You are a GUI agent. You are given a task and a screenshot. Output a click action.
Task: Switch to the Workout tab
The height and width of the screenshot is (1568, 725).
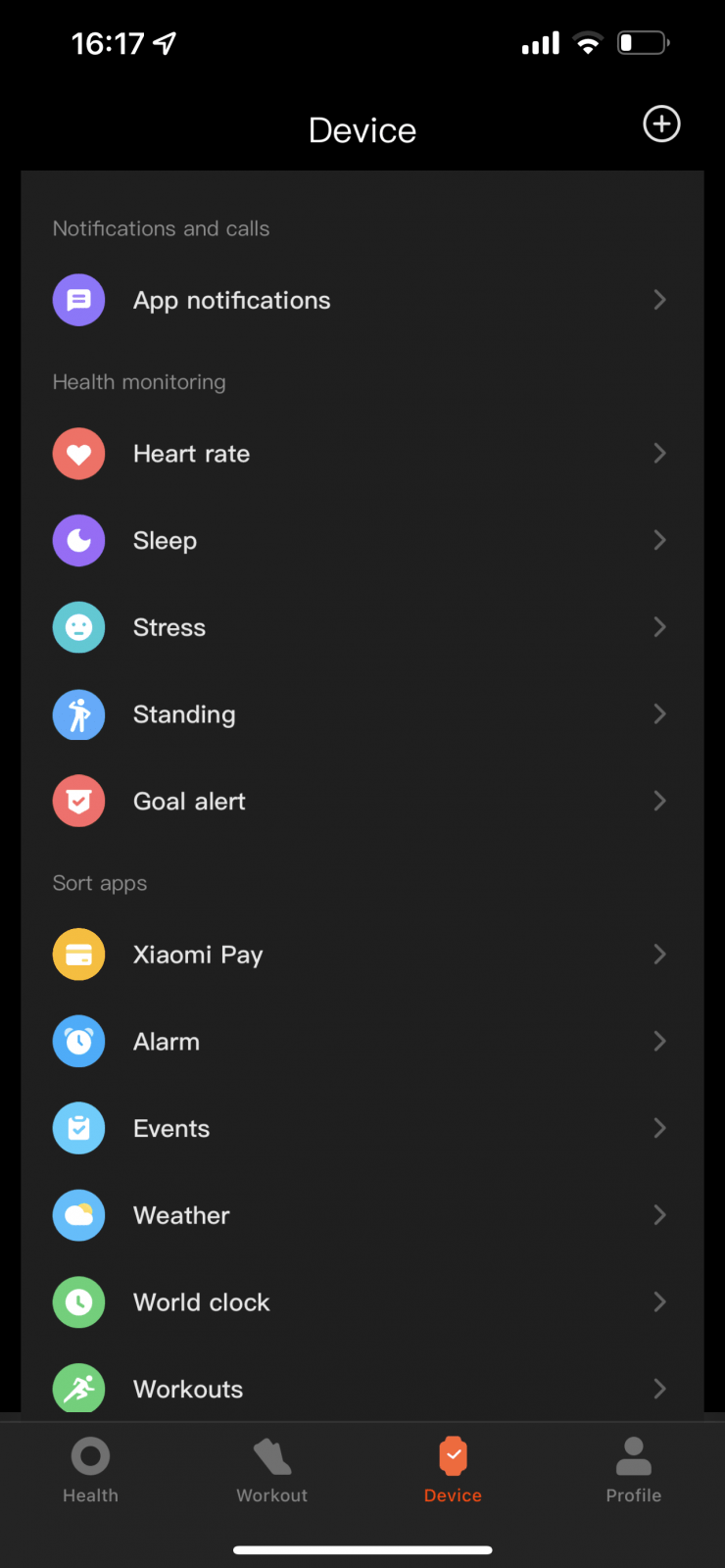271,1470
